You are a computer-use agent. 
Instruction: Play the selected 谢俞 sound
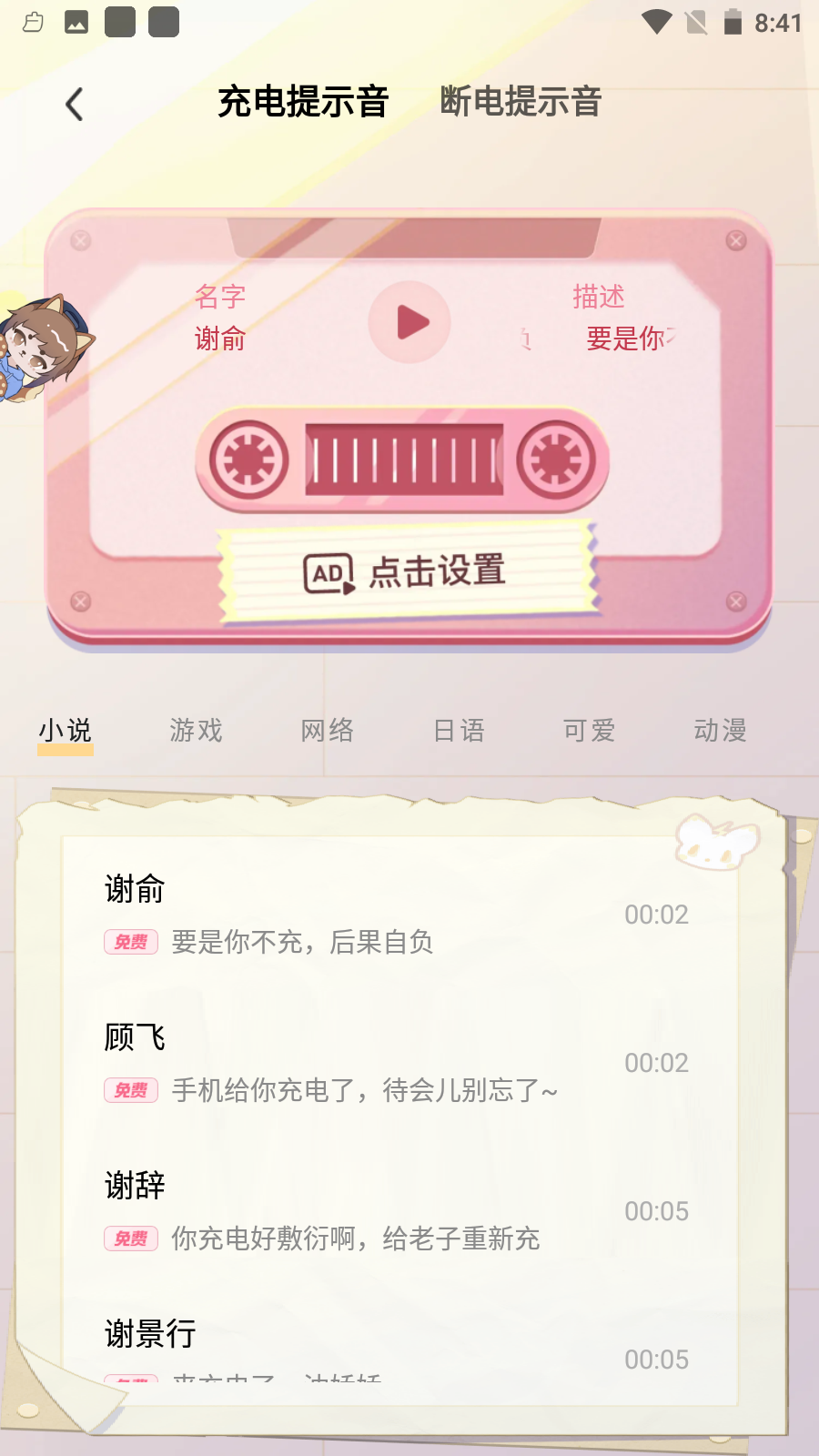point(409,322)
